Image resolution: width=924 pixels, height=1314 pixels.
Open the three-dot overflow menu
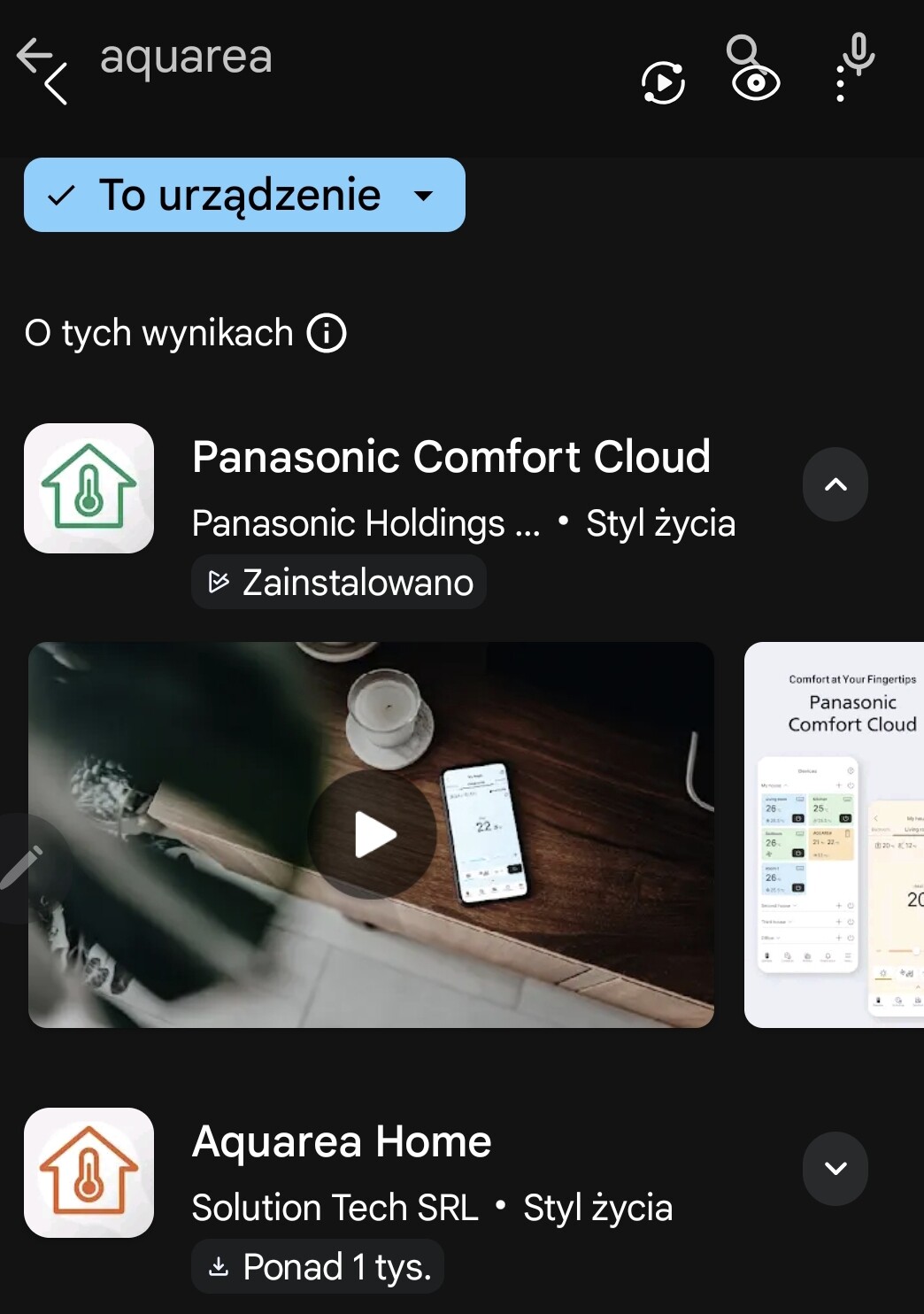pos(840,83)
